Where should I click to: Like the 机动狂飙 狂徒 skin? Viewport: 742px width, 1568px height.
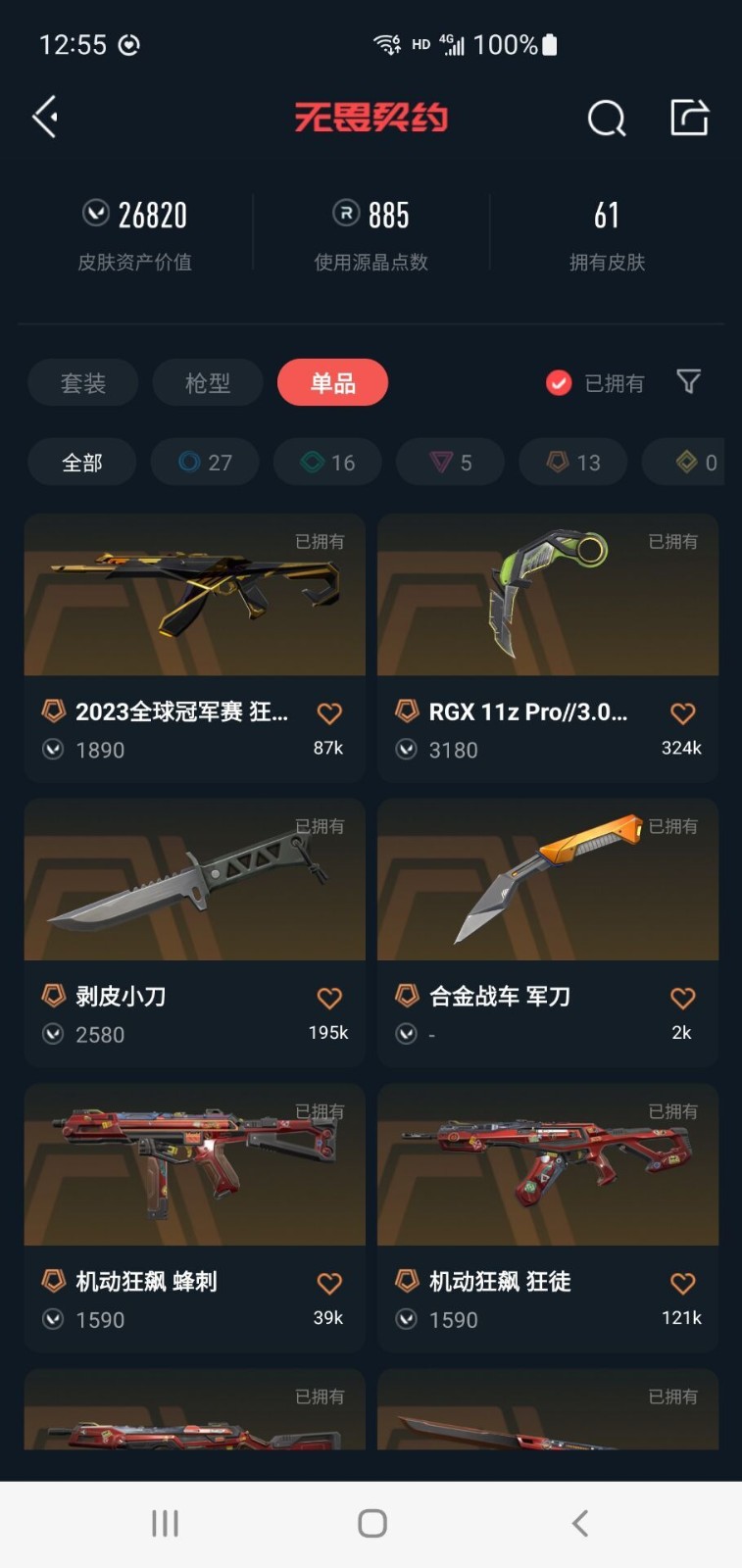[x=682, y=1284]
